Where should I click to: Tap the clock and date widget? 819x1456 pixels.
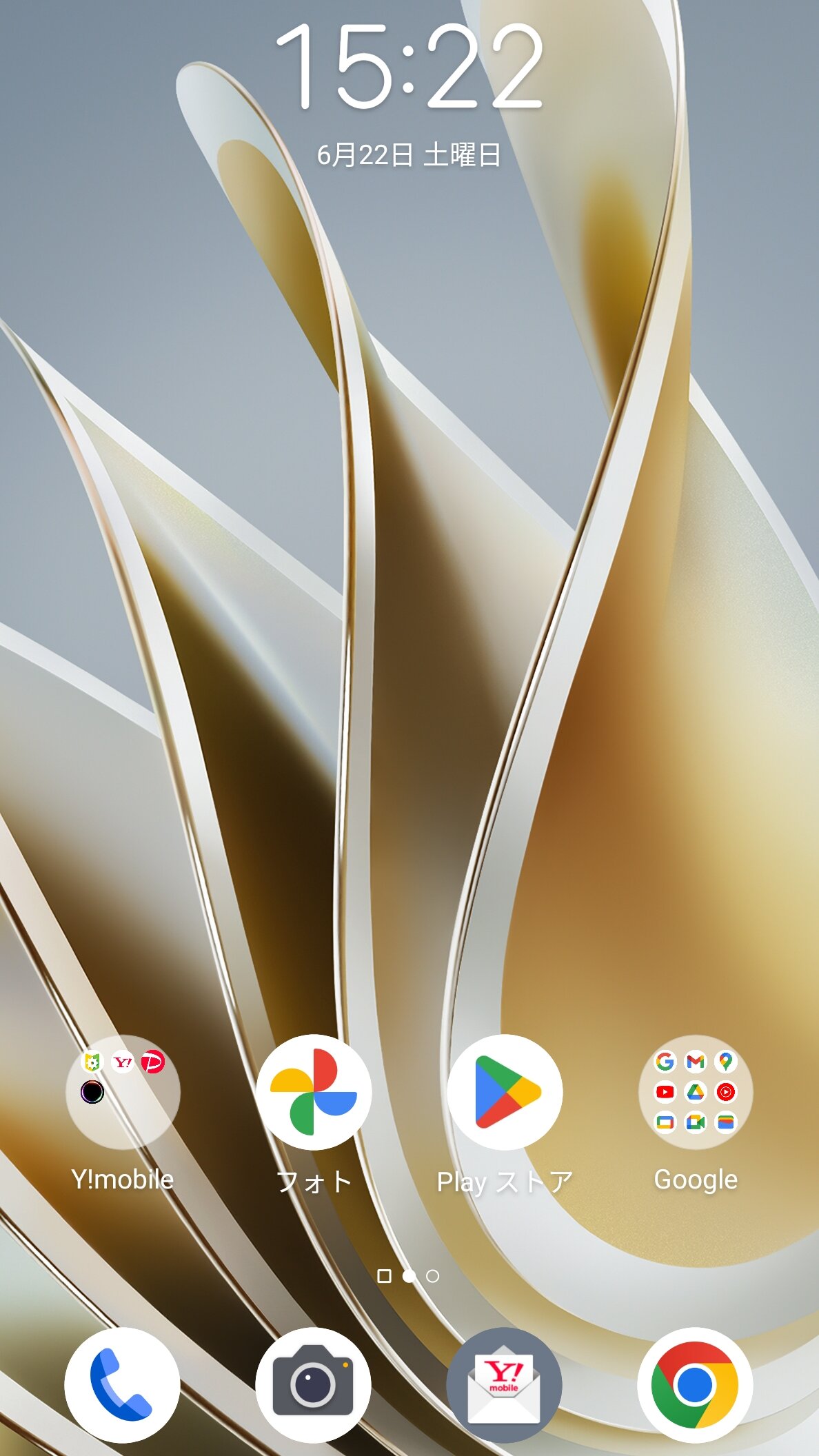pos(410,90)
